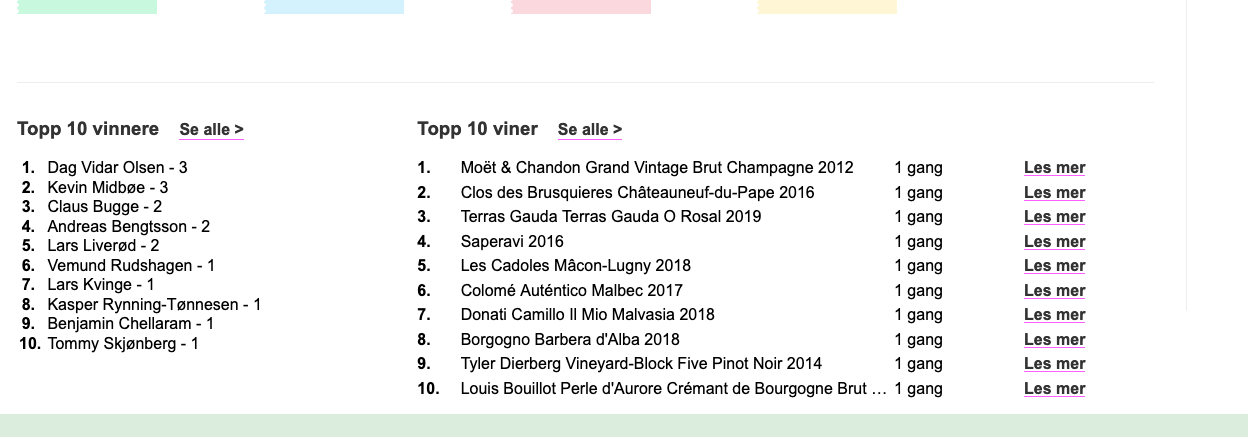Image resolution: width=1248 pixels, height=437 pixels.
Task: Tap 'Les mer' for Donati Camillo Malvasia 2018
Action: pos(1054,315)
